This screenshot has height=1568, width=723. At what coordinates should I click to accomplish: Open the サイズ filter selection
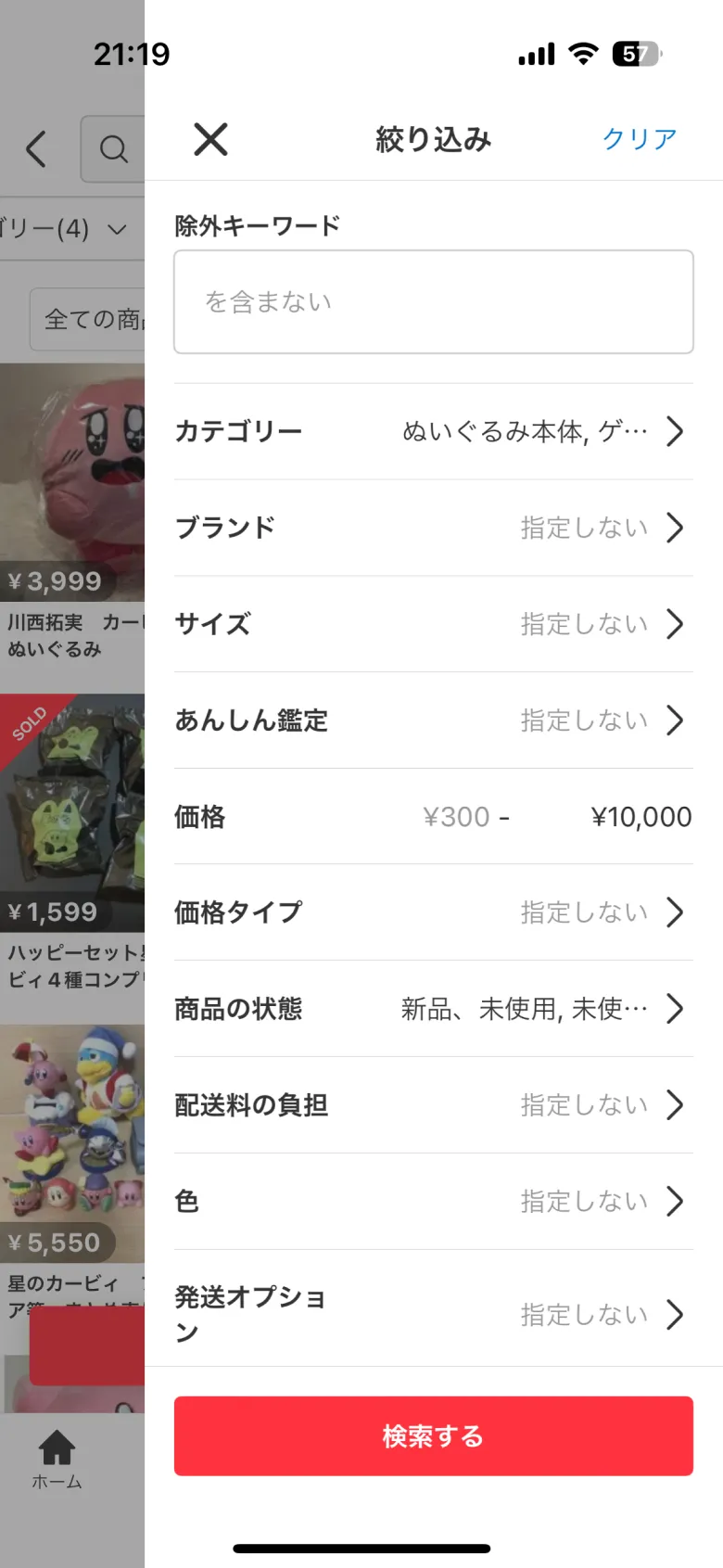tap(433, 624)
